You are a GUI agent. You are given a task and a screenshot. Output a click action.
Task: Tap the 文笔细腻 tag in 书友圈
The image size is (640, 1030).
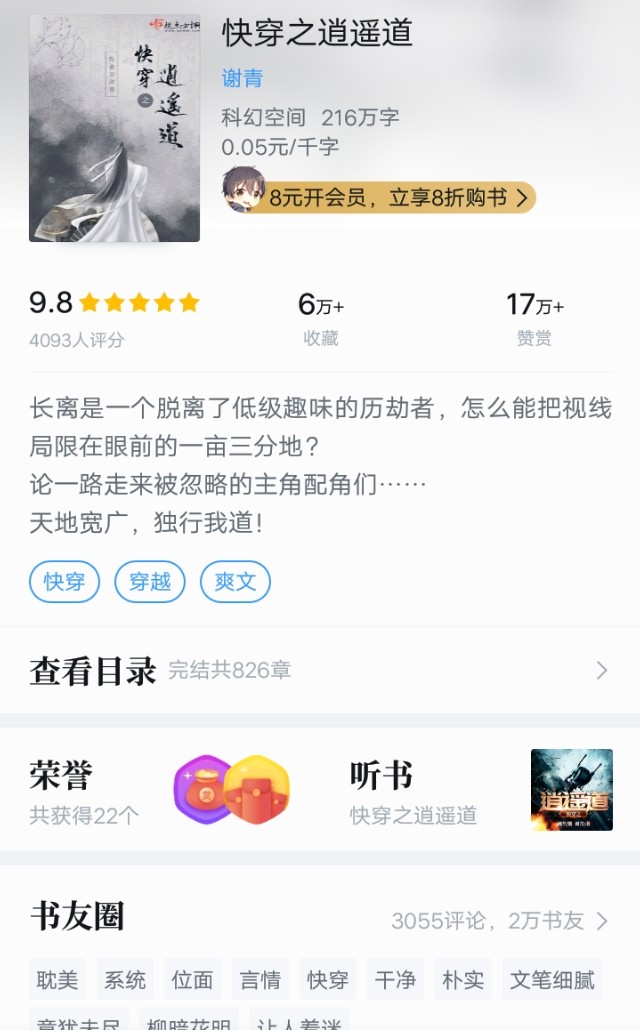click(552, 980)
